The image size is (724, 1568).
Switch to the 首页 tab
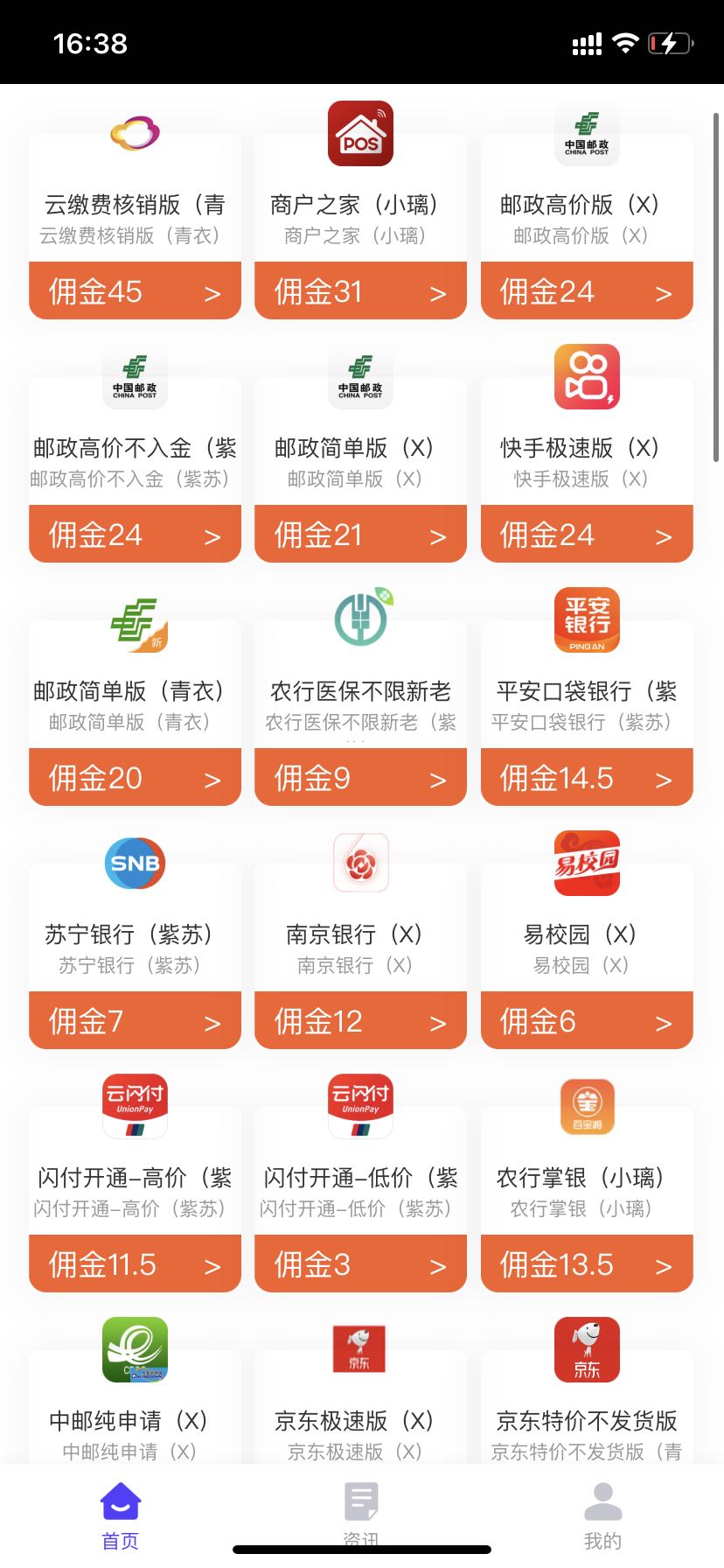click(x=121, y=1515)
